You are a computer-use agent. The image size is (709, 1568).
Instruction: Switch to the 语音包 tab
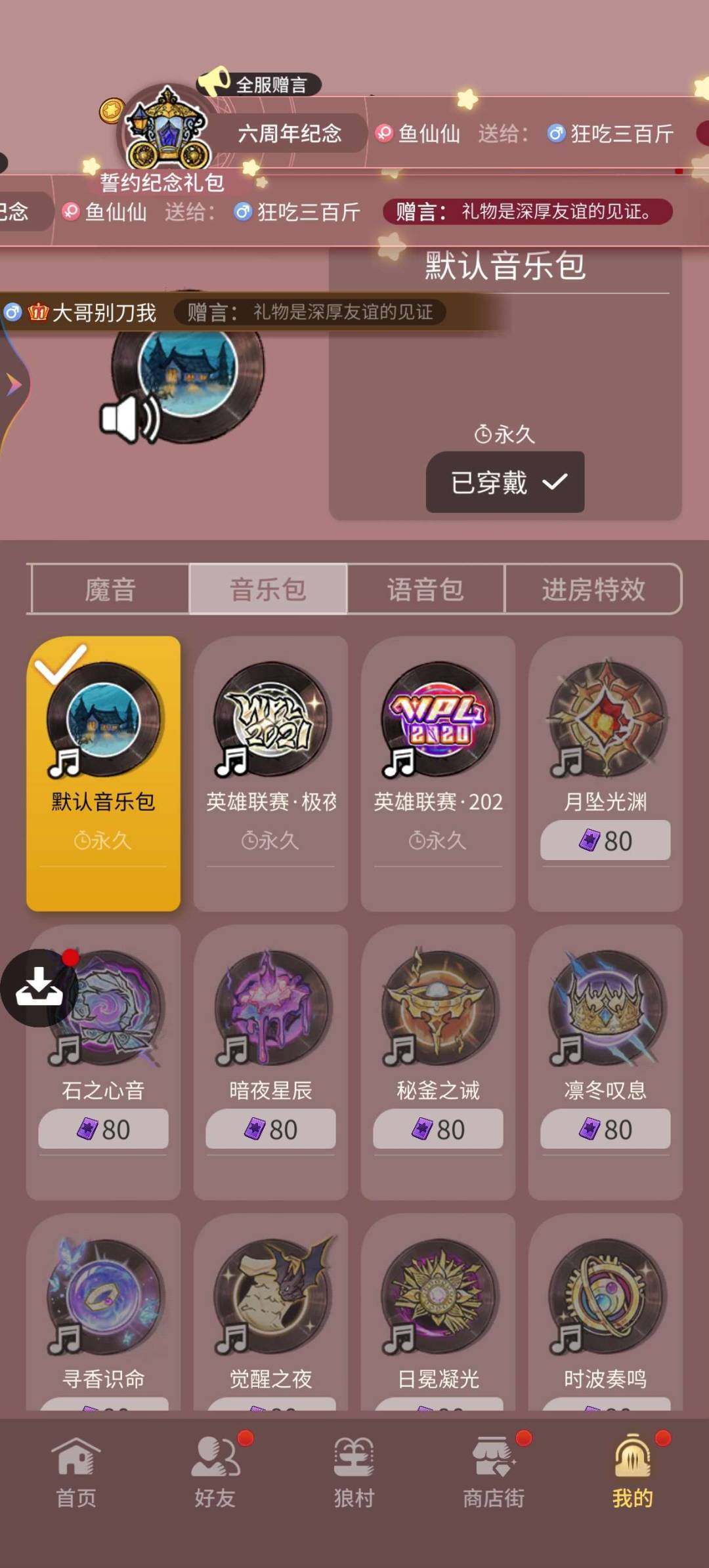425,590
